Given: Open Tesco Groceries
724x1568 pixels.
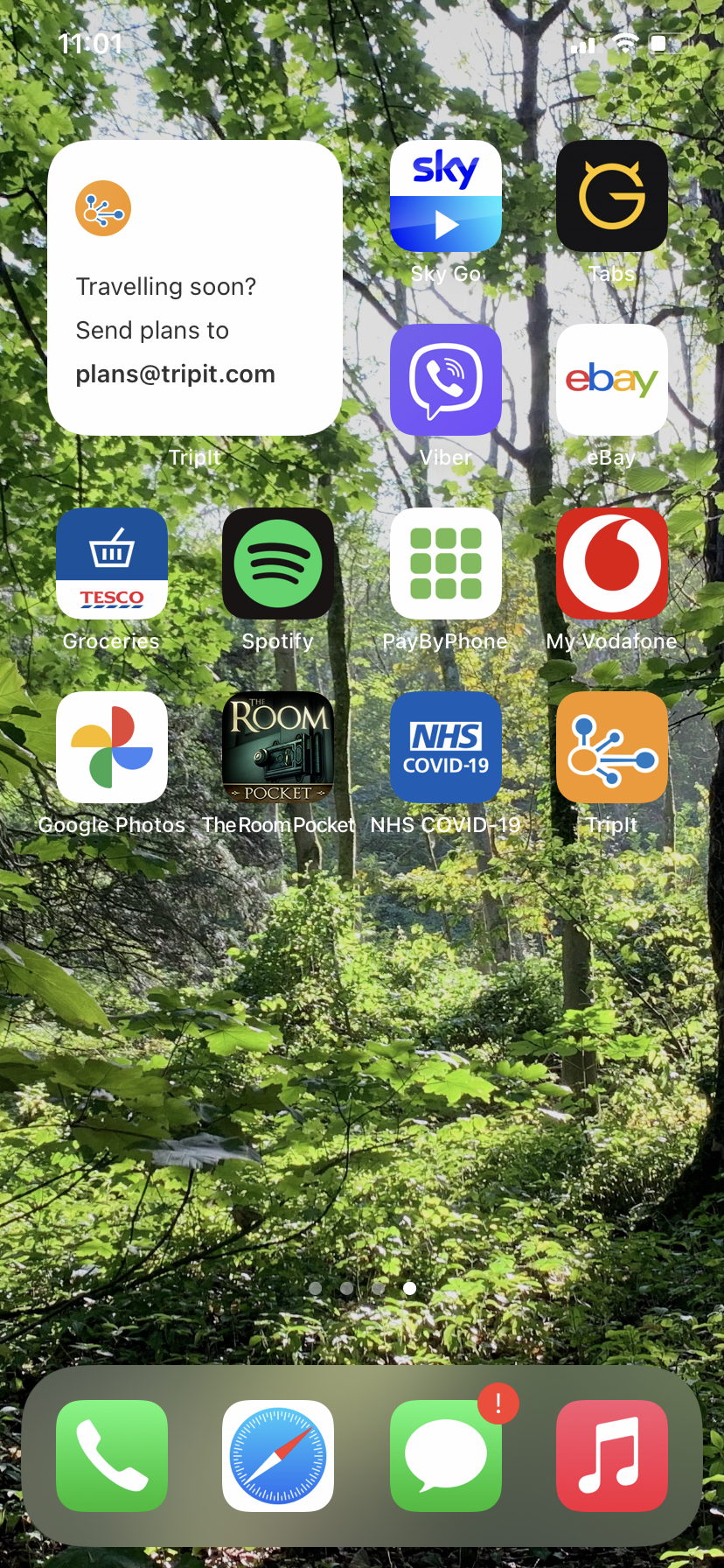Looking at the screenshot, I should (x=112, y=563).
